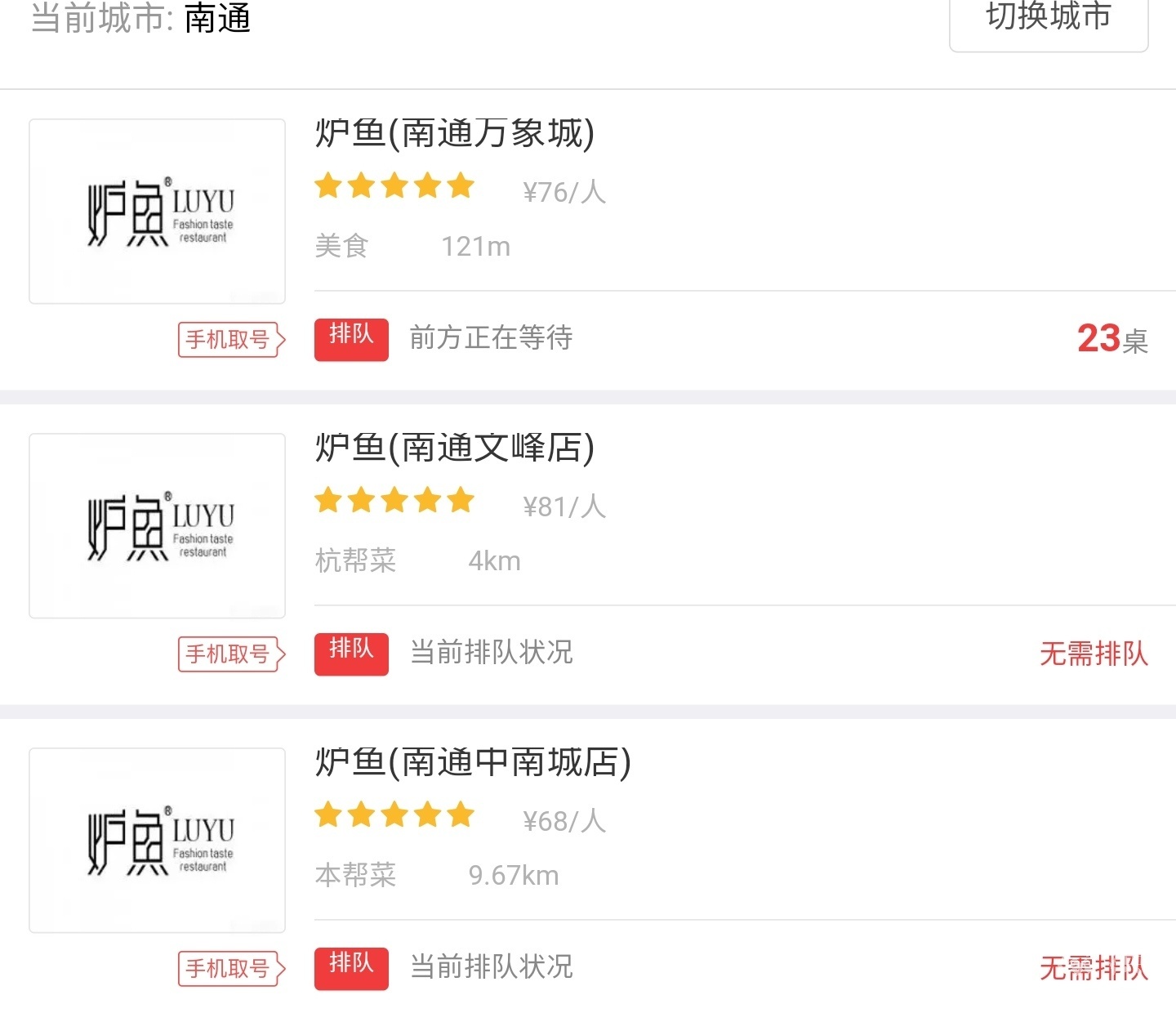The width and height of the screenshot is (1176, 1013).
Task: Open the 炉鱼(南通文峰店) restaurant listing
Action: point(455,448)
